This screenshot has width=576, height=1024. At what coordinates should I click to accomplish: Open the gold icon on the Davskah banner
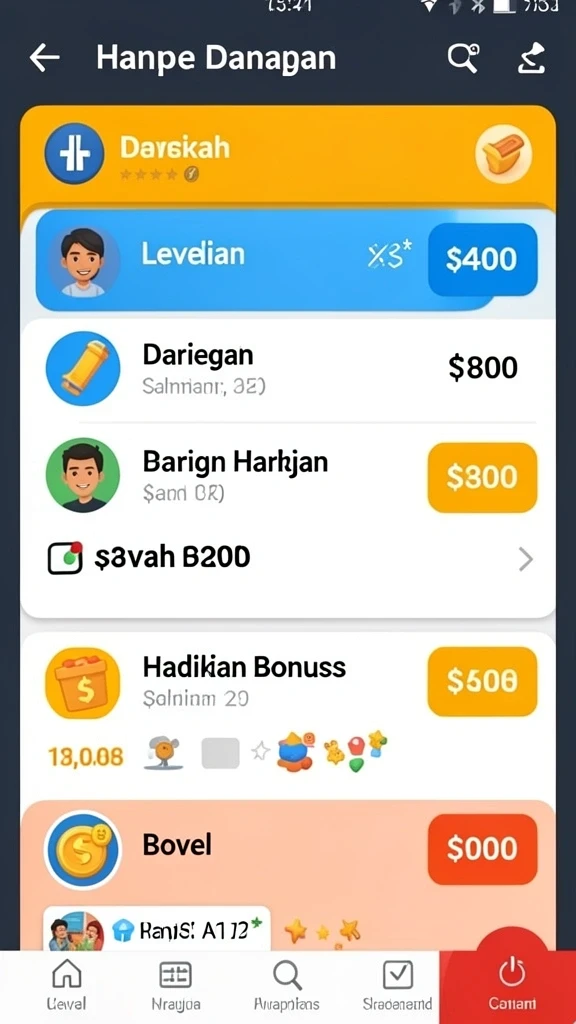click(503, 155)
